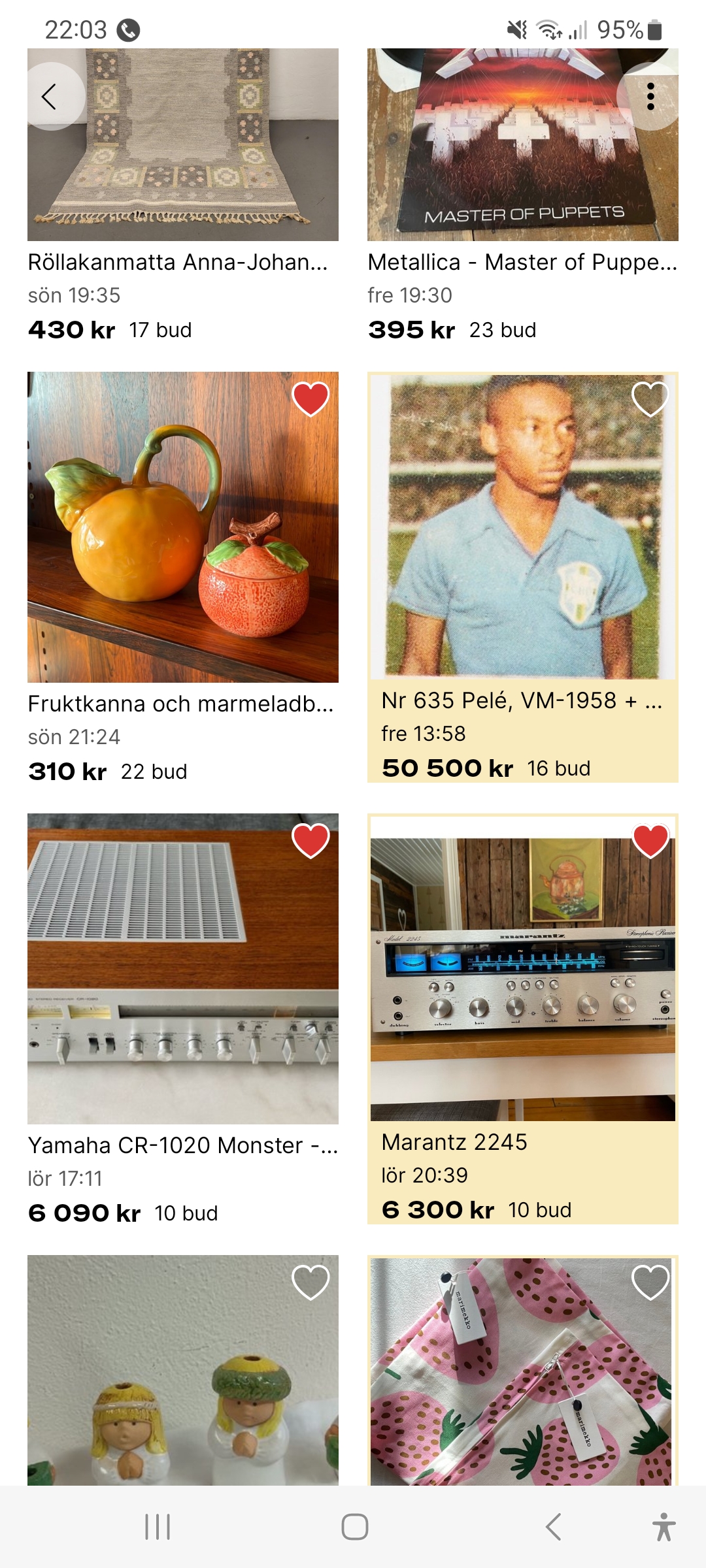This screenshot has width=706, height=1568.
Task: Unlike the Marantz 2245 heart
Action: [x=650, y=840]
